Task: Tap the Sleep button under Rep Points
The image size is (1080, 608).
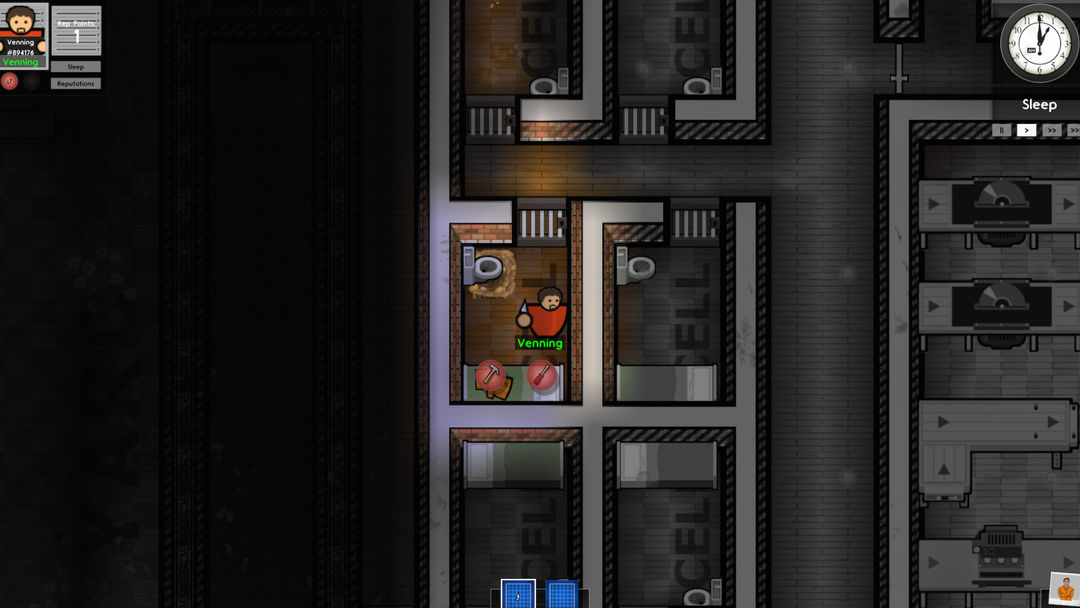Action: [76, 67]
